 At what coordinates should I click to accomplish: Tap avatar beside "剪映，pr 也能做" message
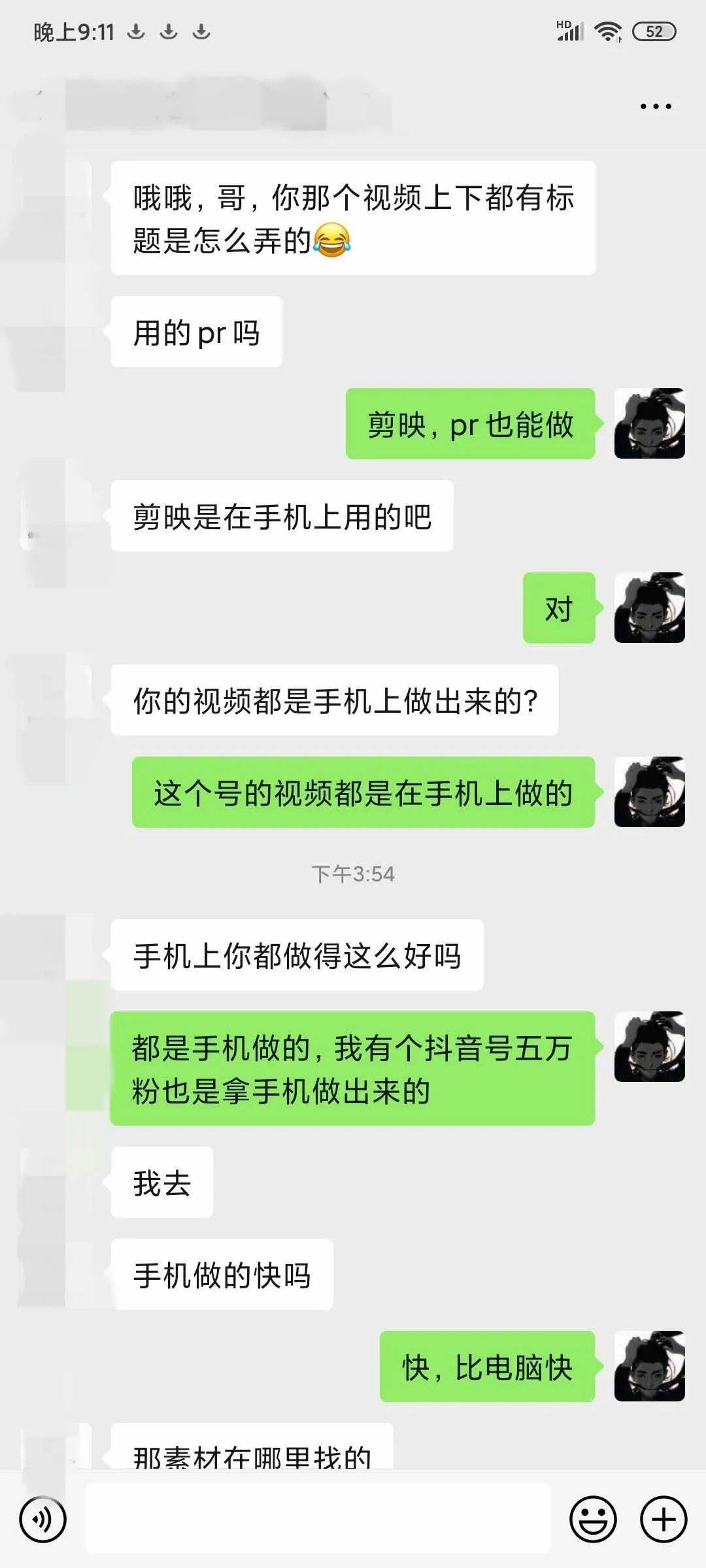[x=649, y=423]
